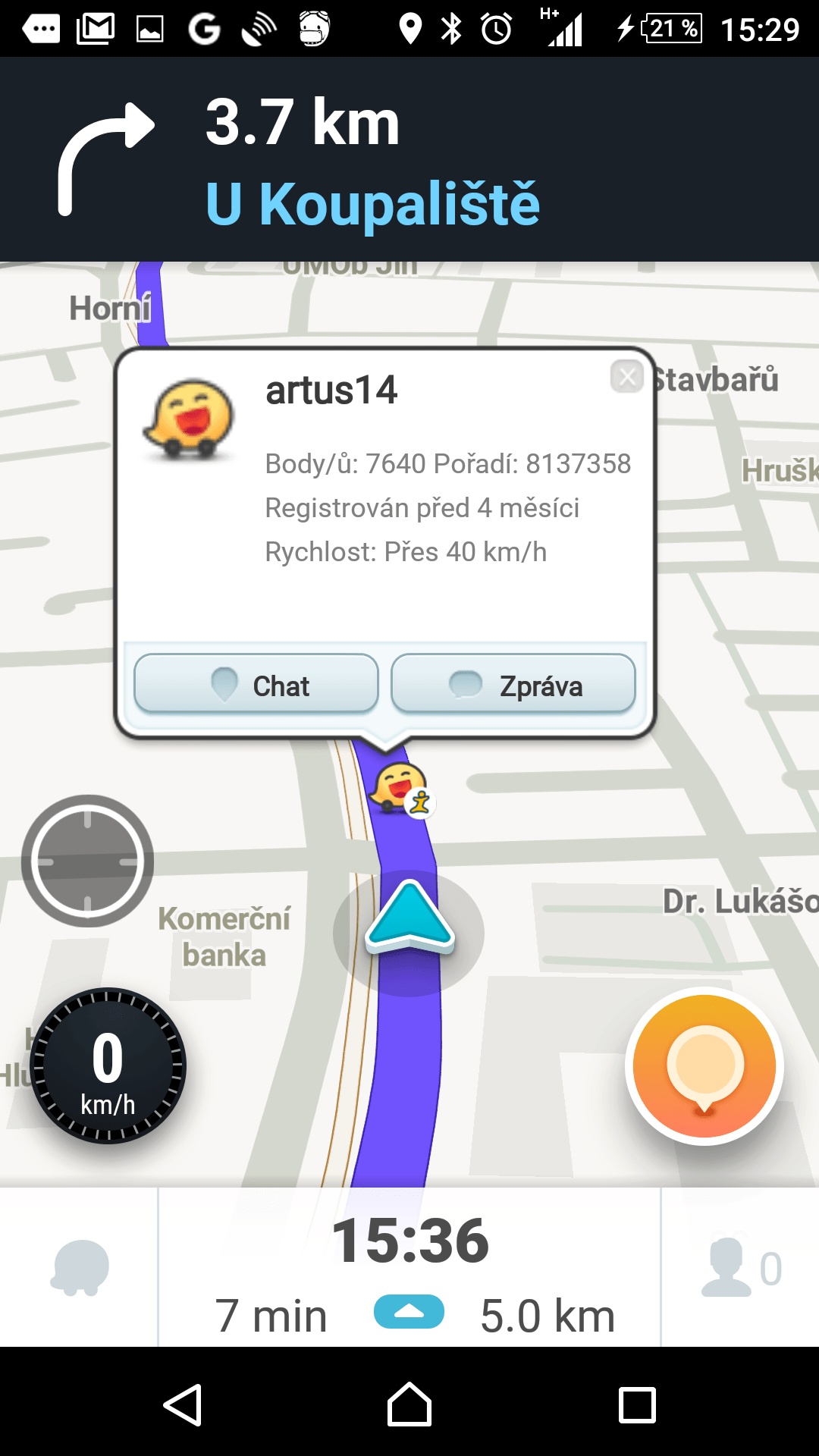This screenshot has height=1456, width=819.
Task: Tap the compass recenter control
Action: pyautogui.click(x=87, y=861)
